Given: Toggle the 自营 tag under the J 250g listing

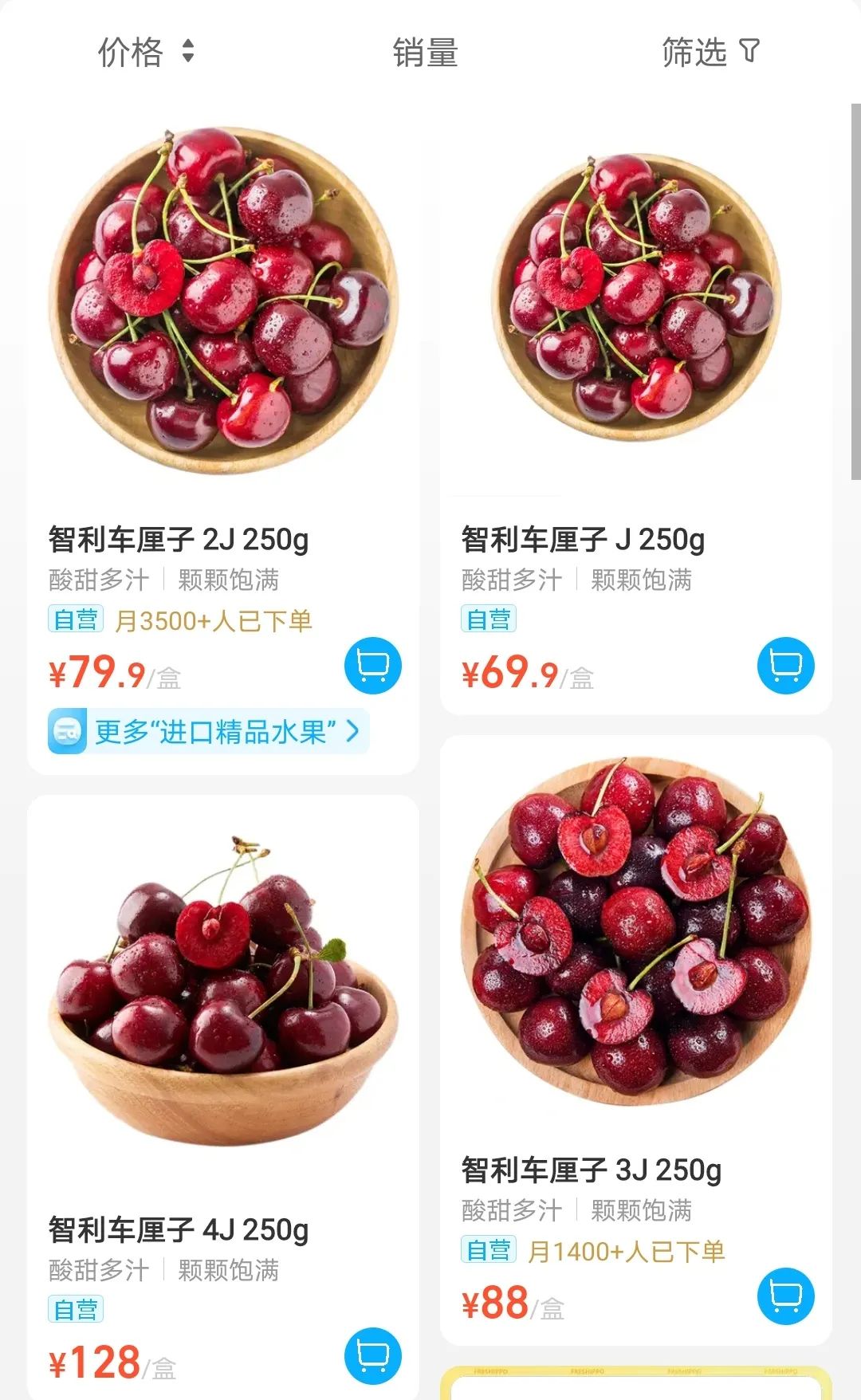Looking at the screenshot, I should [489, 618].
